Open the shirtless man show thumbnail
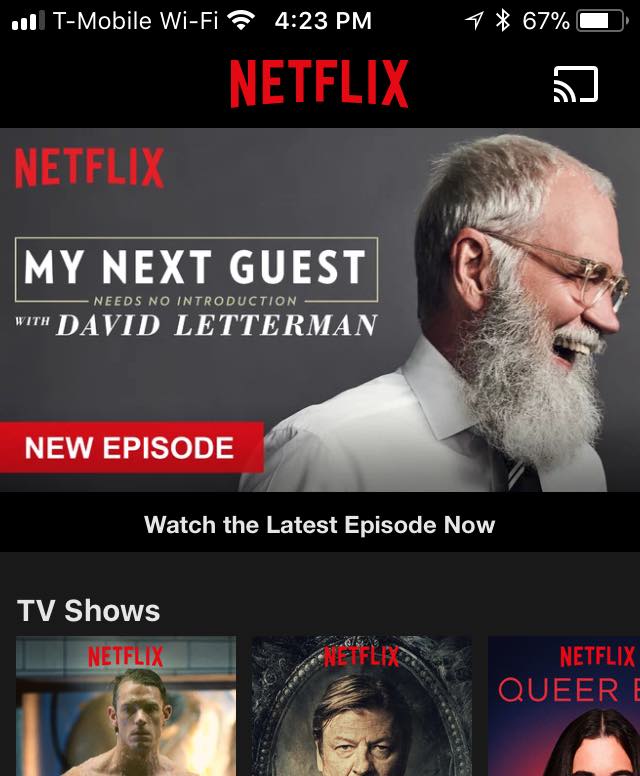 pos(126,708)
